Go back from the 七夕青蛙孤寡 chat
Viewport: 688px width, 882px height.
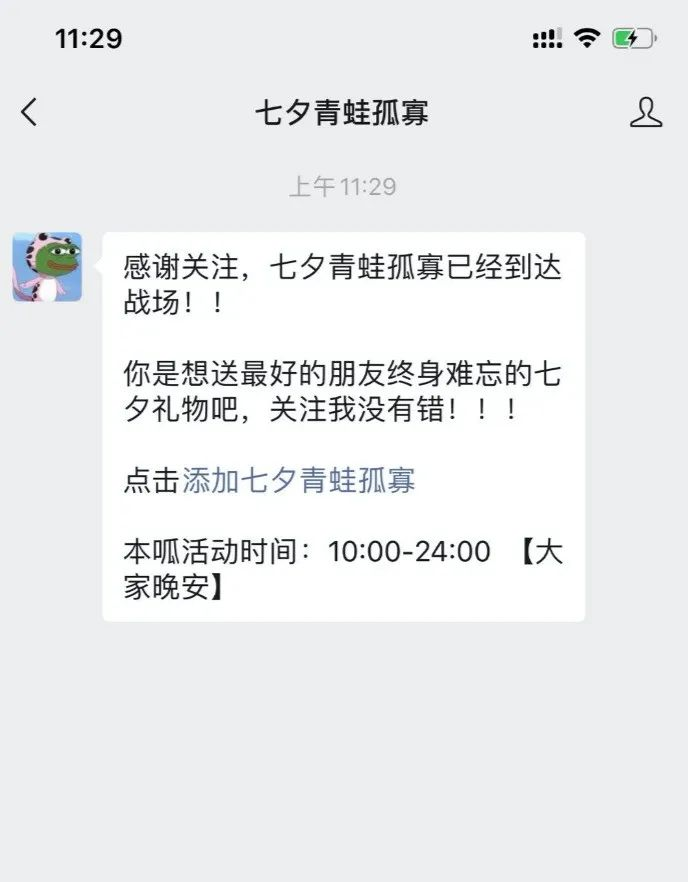(x=29, y=112)
